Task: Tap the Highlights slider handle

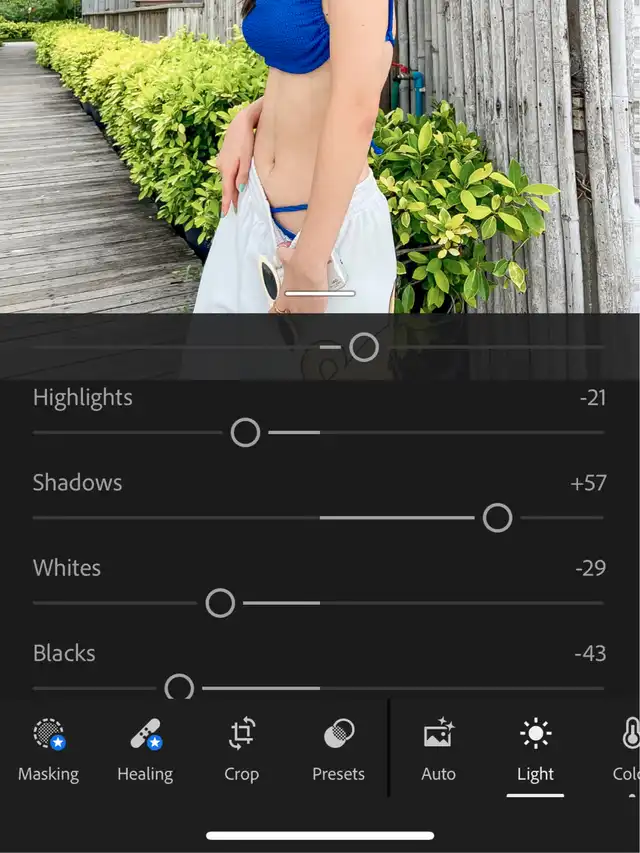Action: [245, 432]
